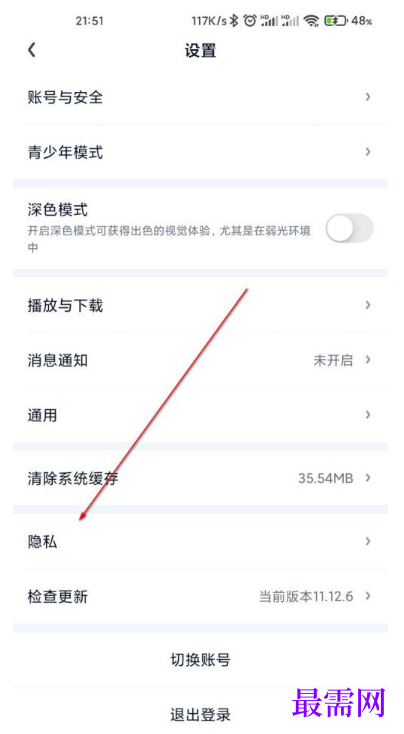The image size is (404, 734).
Task: Tap 退出登录 to log out
Action: tap(200, 715)
